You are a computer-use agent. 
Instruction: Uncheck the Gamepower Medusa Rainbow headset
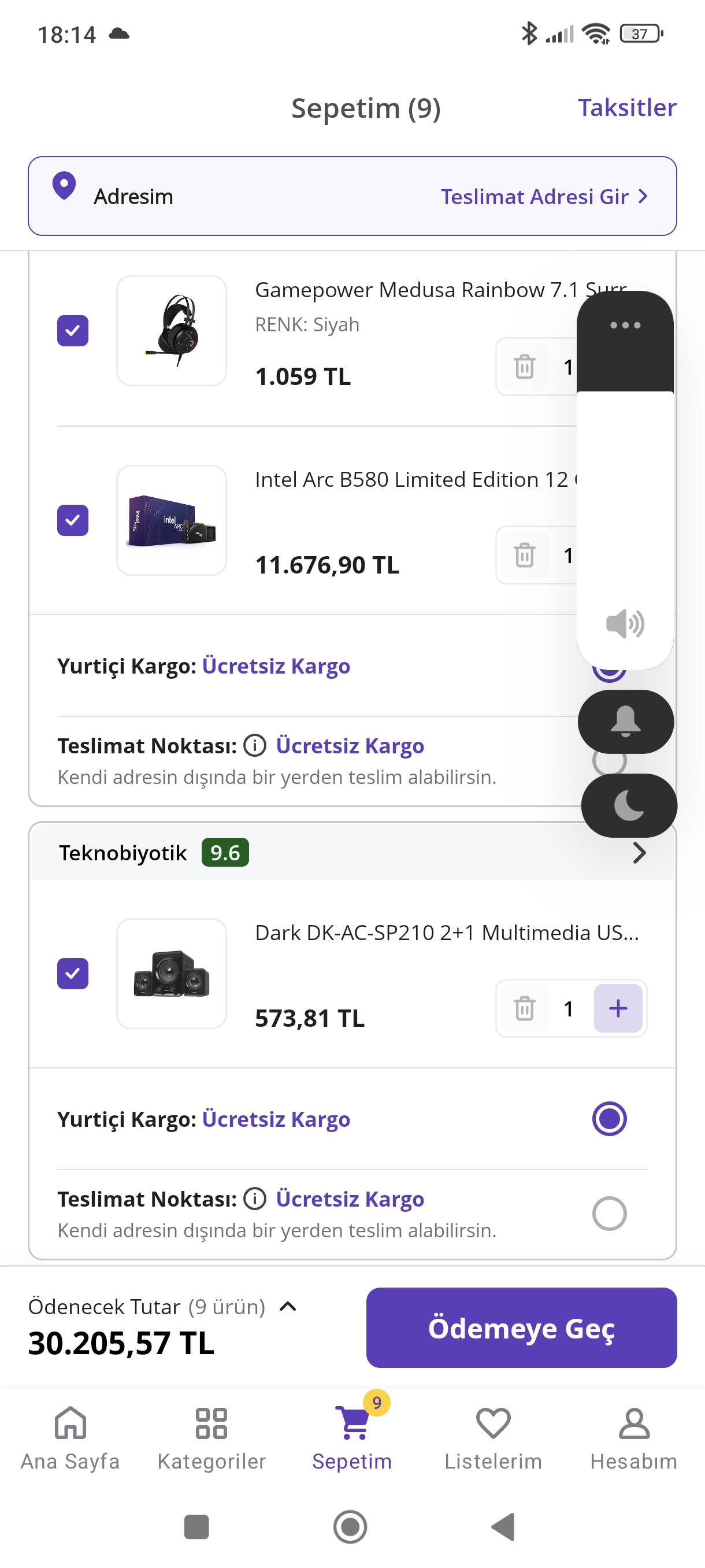click(73, 331)
